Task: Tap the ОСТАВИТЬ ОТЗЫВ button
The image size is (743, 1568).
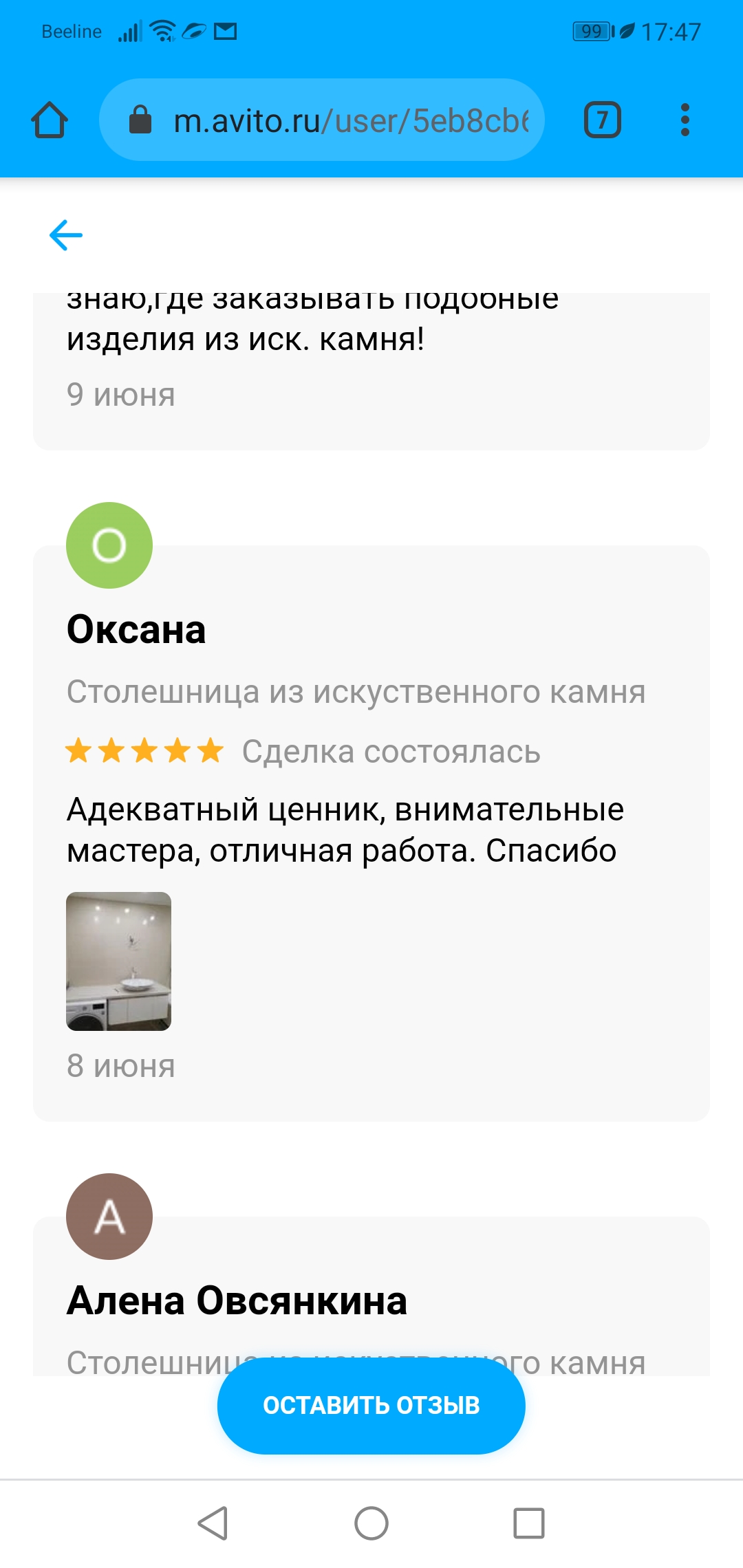Action: (x=371, y=1405)
